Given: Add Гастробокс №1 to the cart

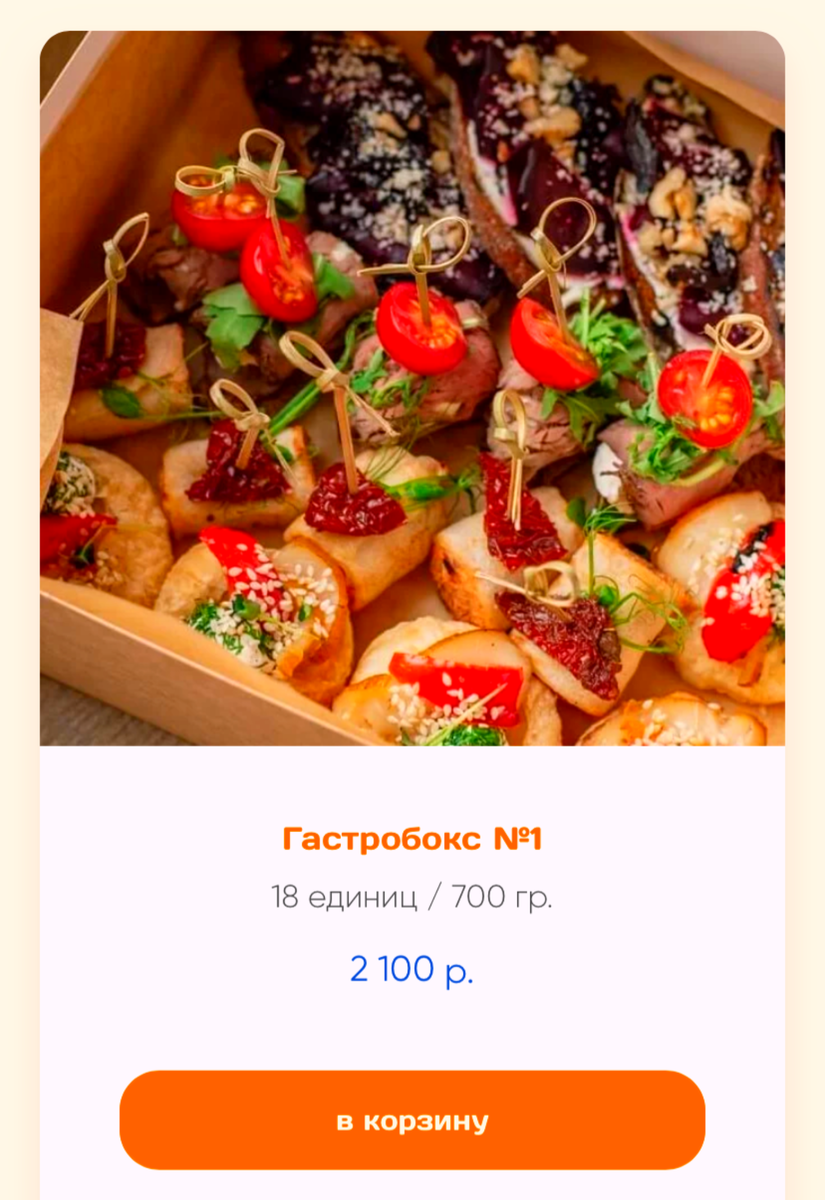Looking at the screenshot, I should [412, 1120].
